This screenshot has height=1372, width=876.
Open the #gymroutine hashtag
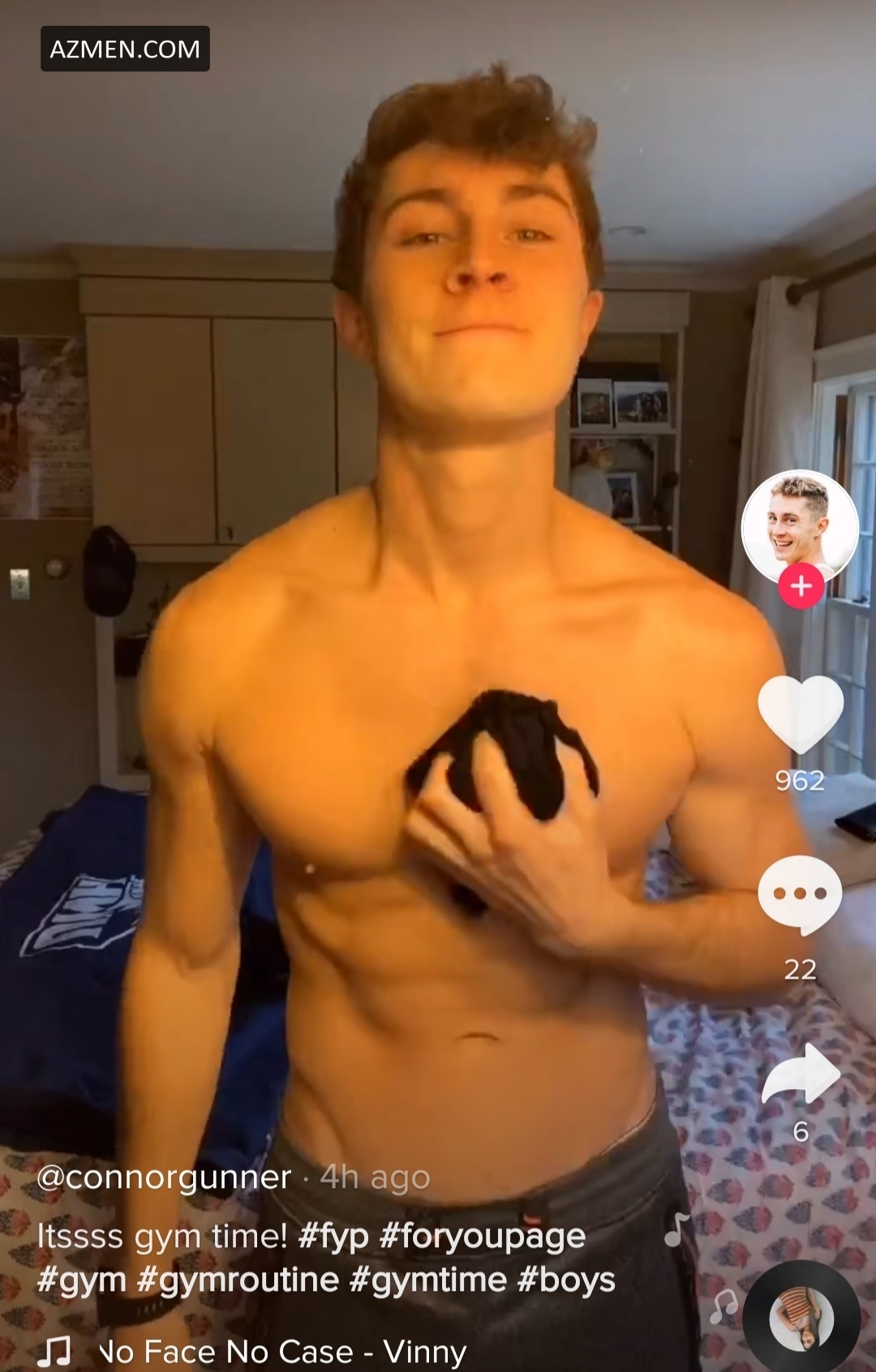238,1280
